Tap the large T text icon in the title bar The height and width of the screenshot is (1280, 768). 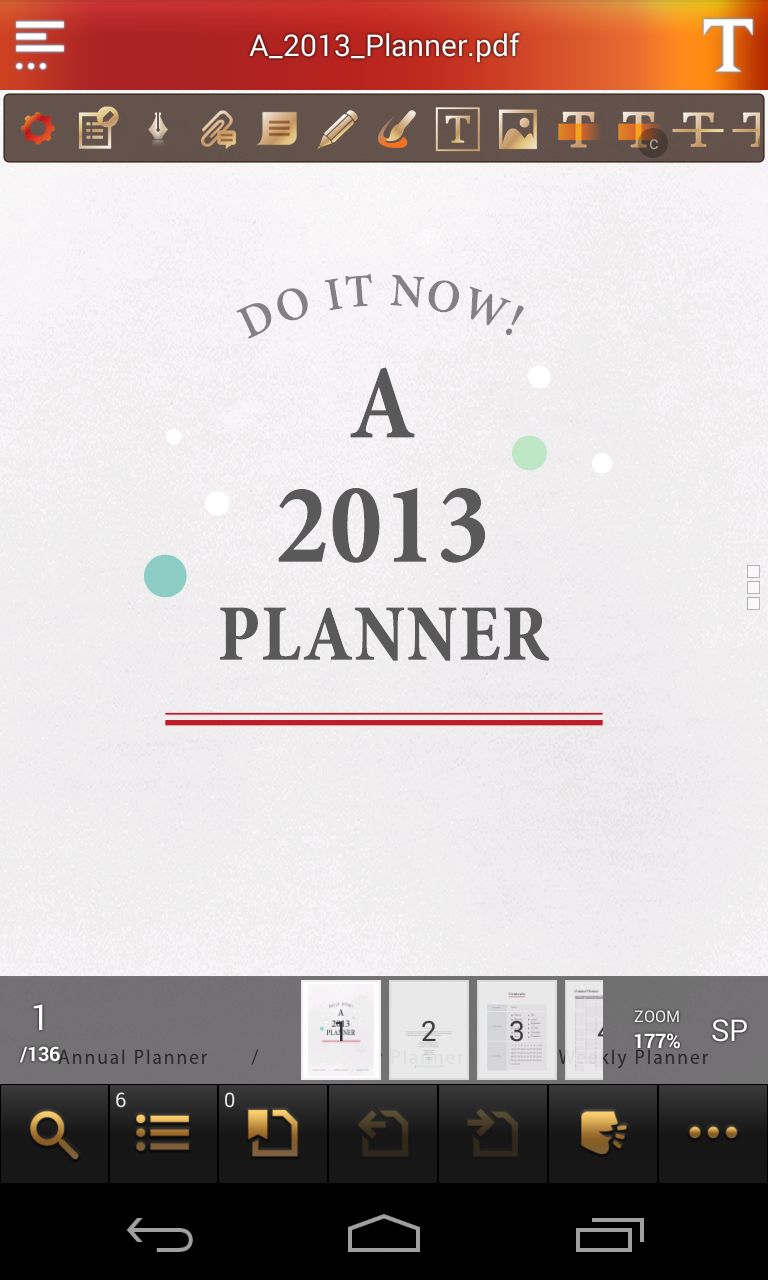(727, 45)
